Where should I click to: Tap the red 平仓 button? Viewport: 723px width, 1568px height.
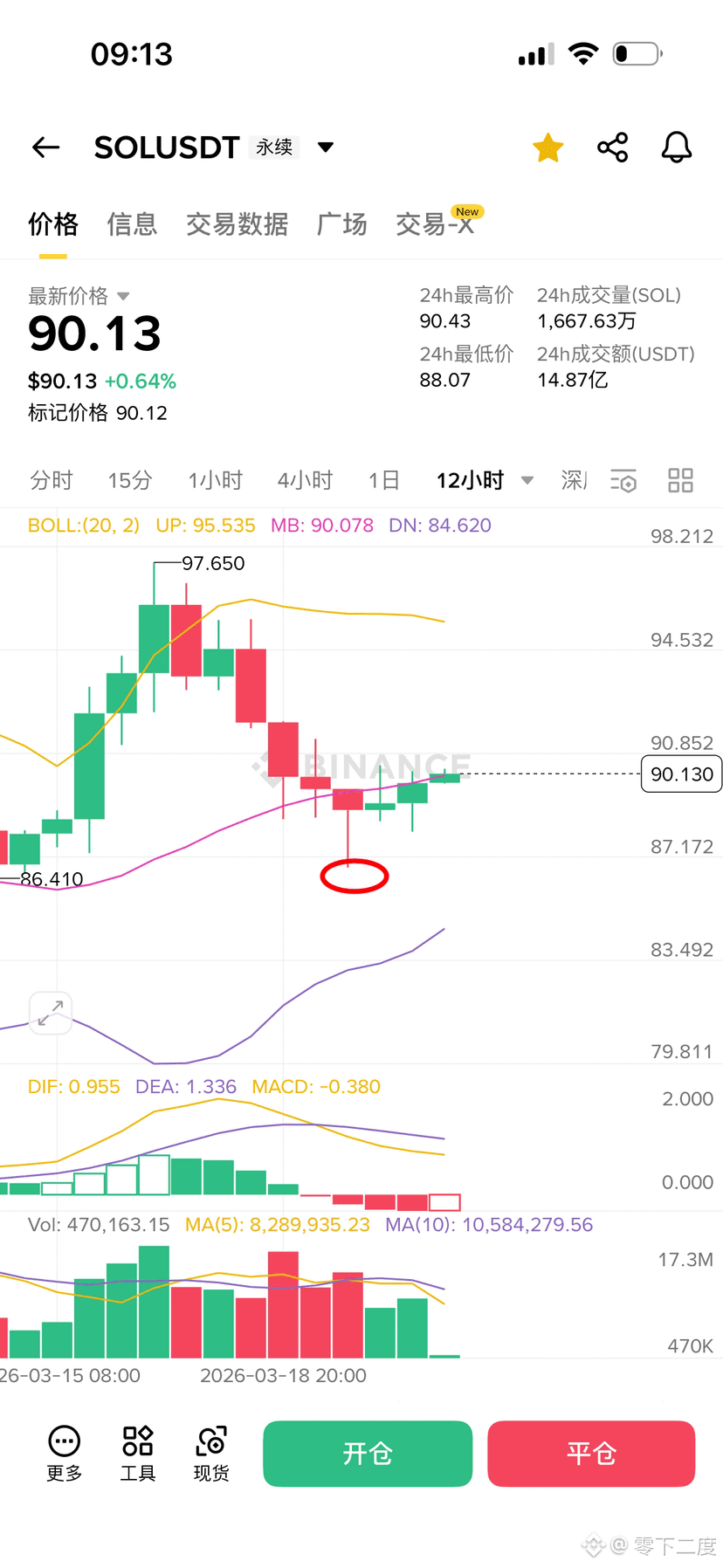pyautogui.click(x=591, y=1454)
